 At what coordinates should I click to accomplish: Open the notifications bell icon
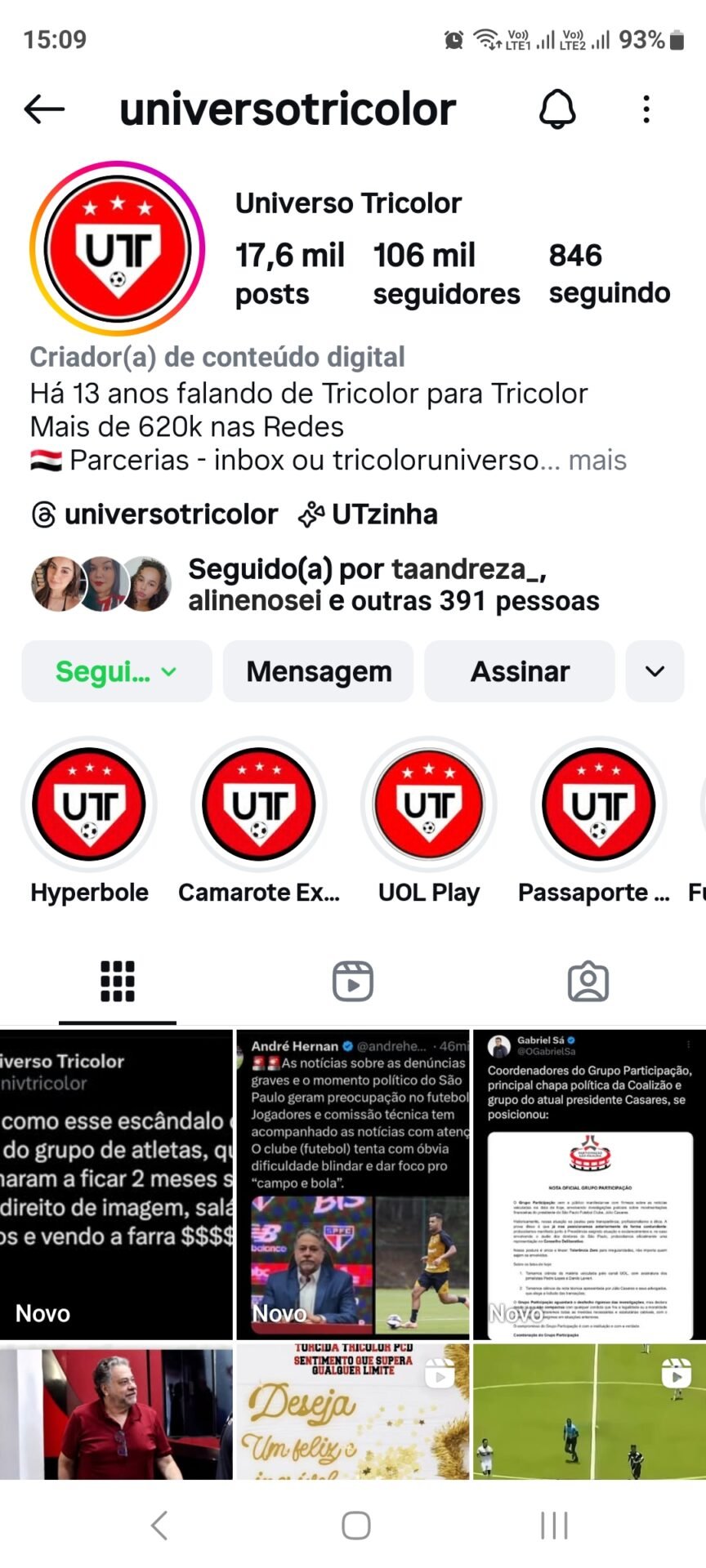click(559, 107)
